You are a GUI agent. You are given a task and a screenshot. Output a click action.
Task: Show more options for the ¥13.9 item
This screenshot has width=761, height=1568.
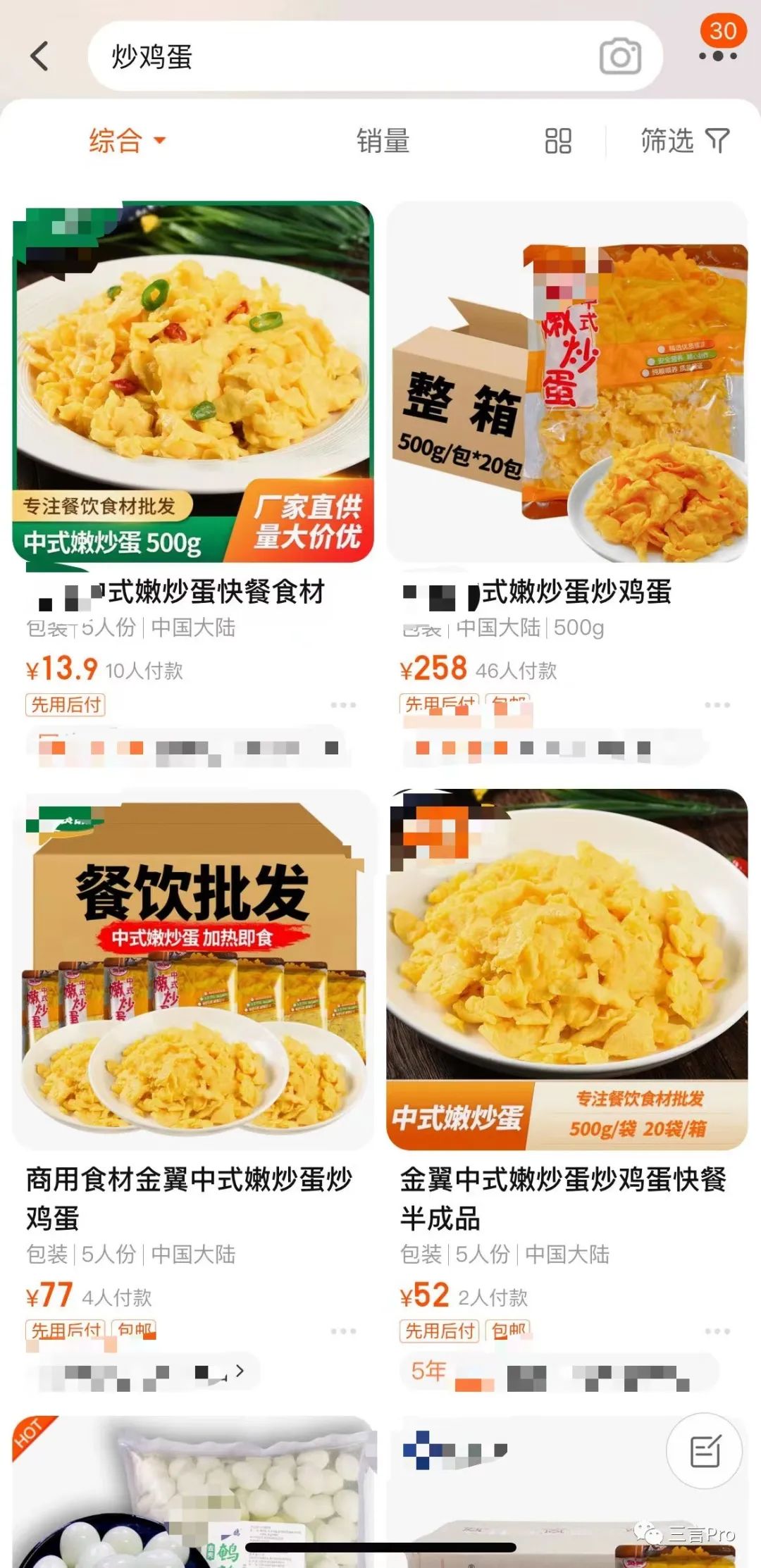343,705
